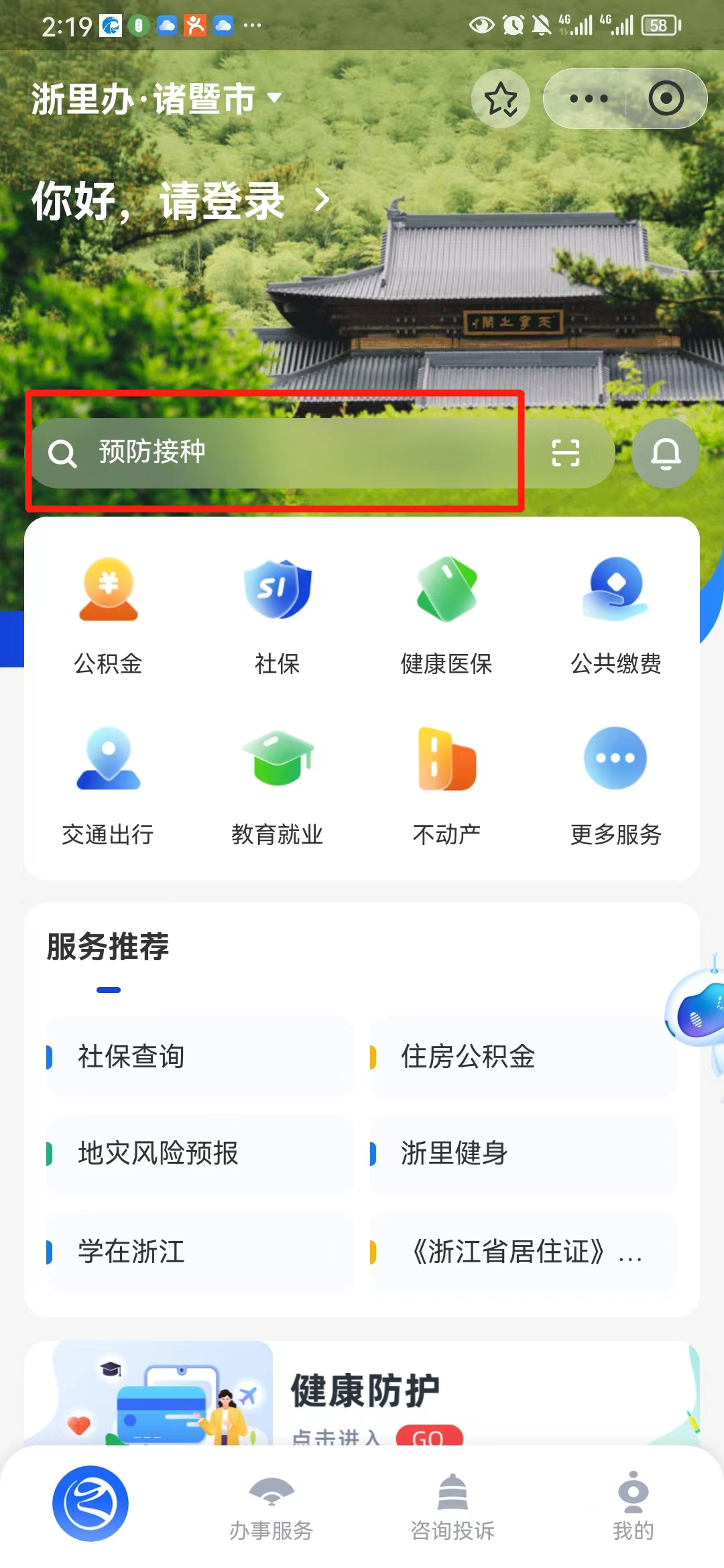The image size is (724, 1568).
Task: Favorite this mini program with the star
Action: point(501,99)
